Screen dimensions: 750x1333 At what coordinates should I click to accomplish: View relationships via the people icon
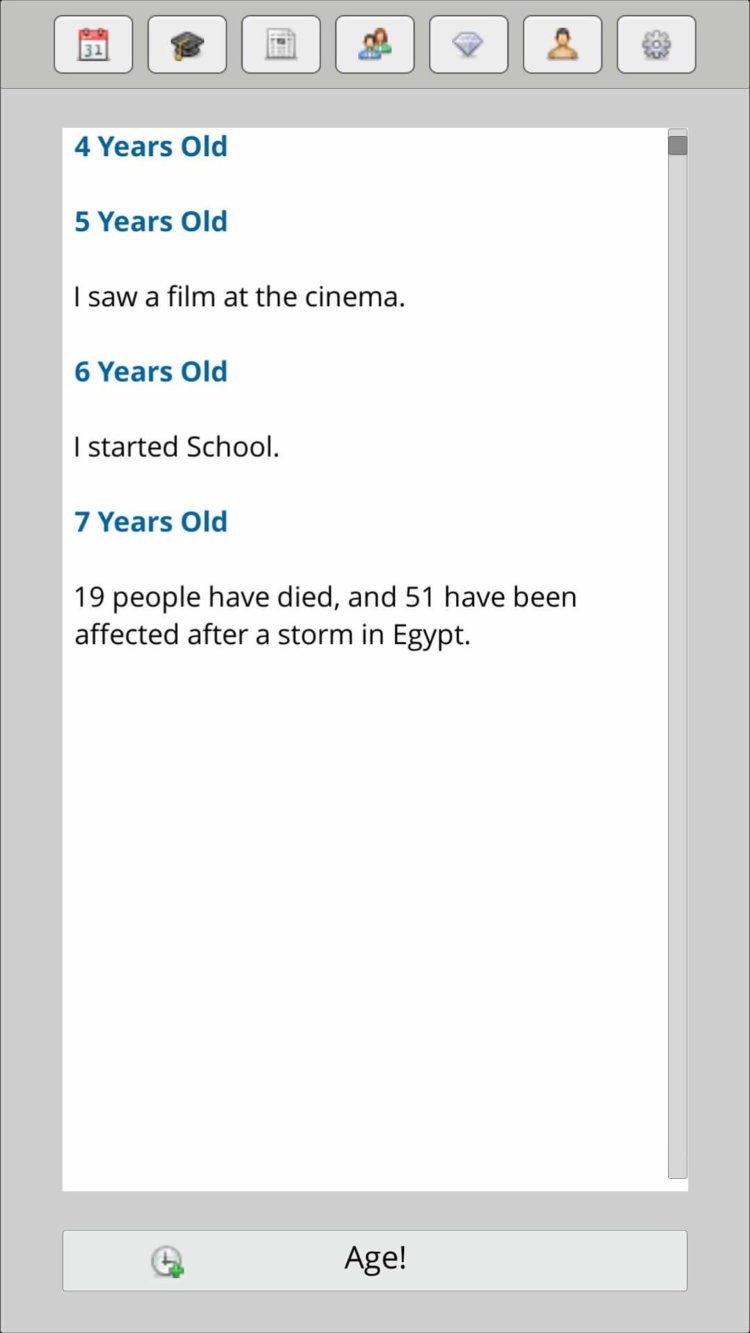(375, 44)
